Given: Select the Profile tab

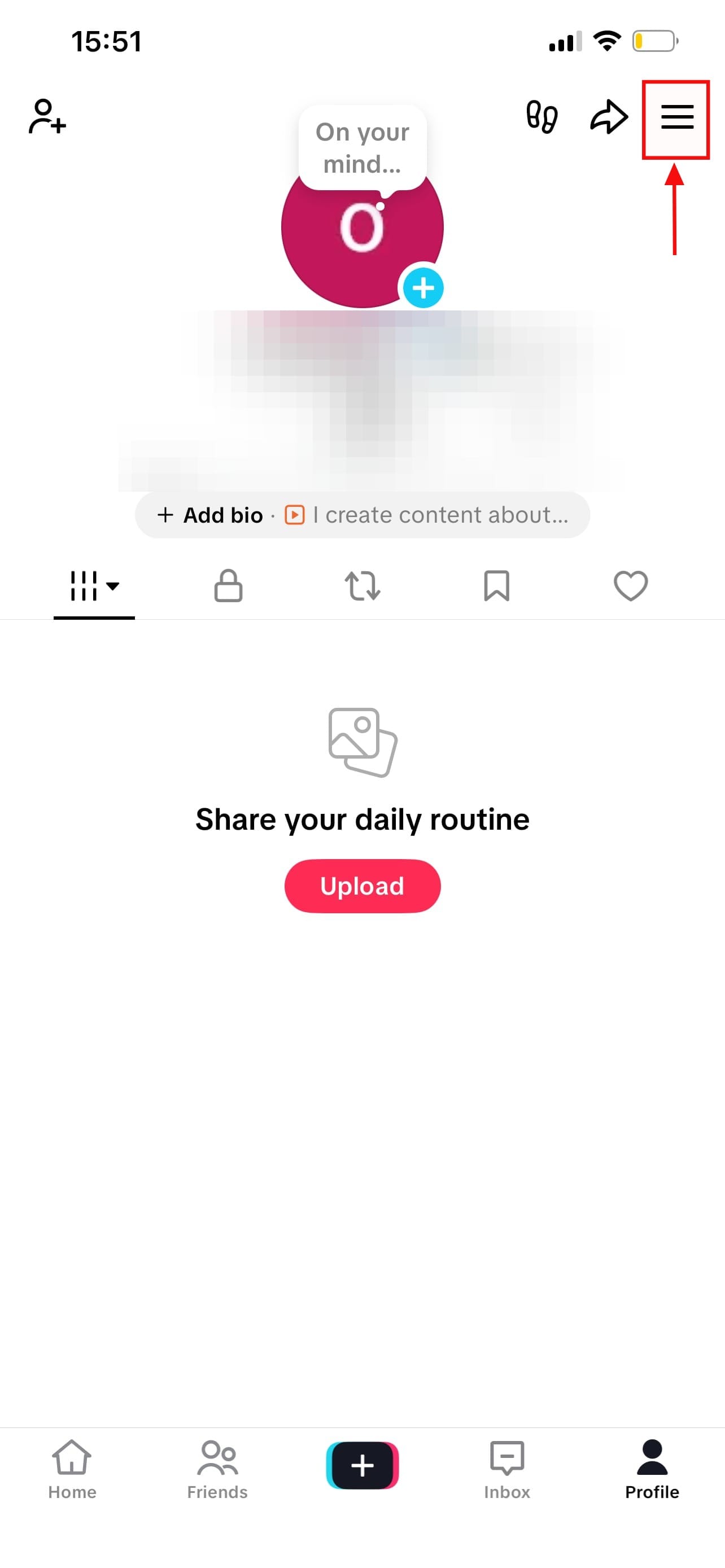Looking at the screenshot, I should pos(652,1469).
